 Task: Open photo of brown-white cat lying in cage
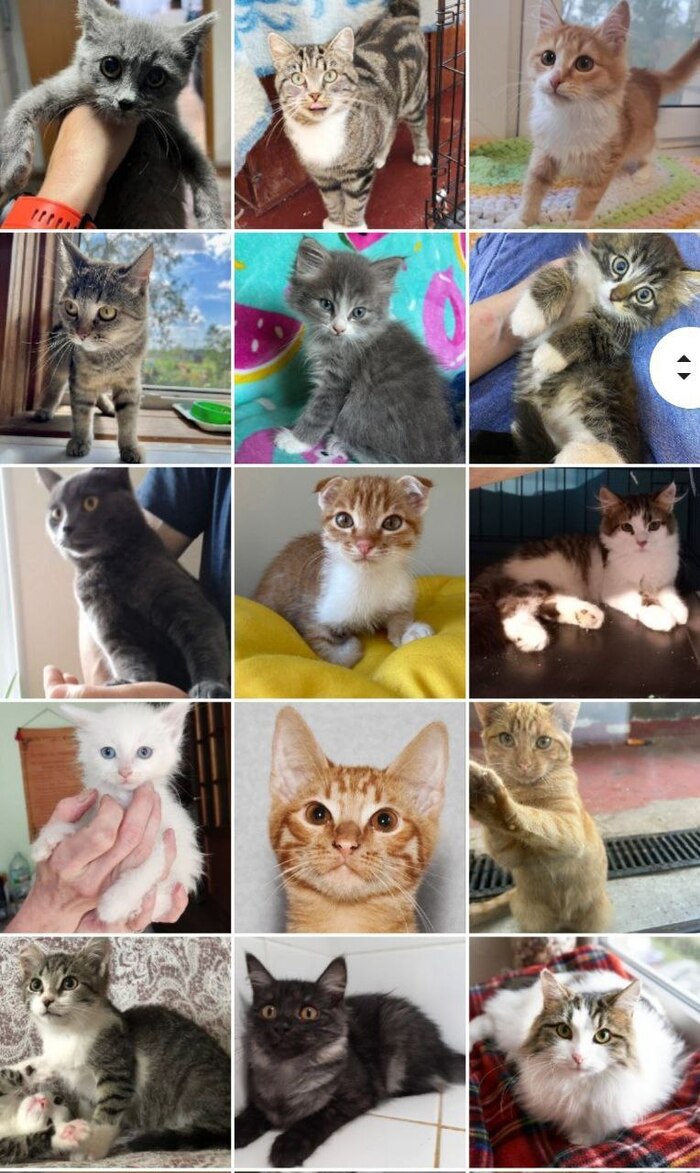584,582
